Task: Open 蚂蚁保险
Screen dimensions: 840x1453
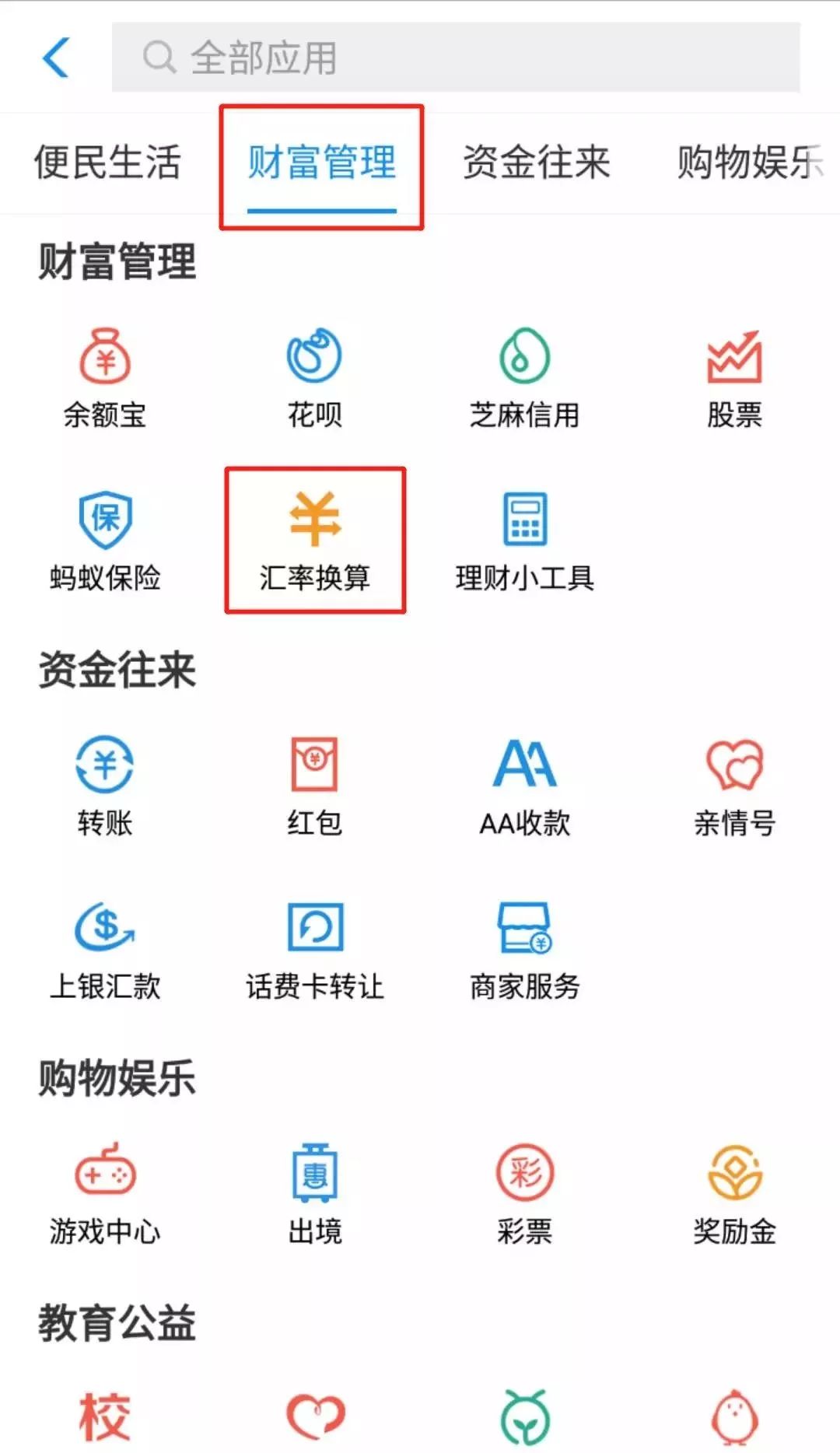Action: 105,541
